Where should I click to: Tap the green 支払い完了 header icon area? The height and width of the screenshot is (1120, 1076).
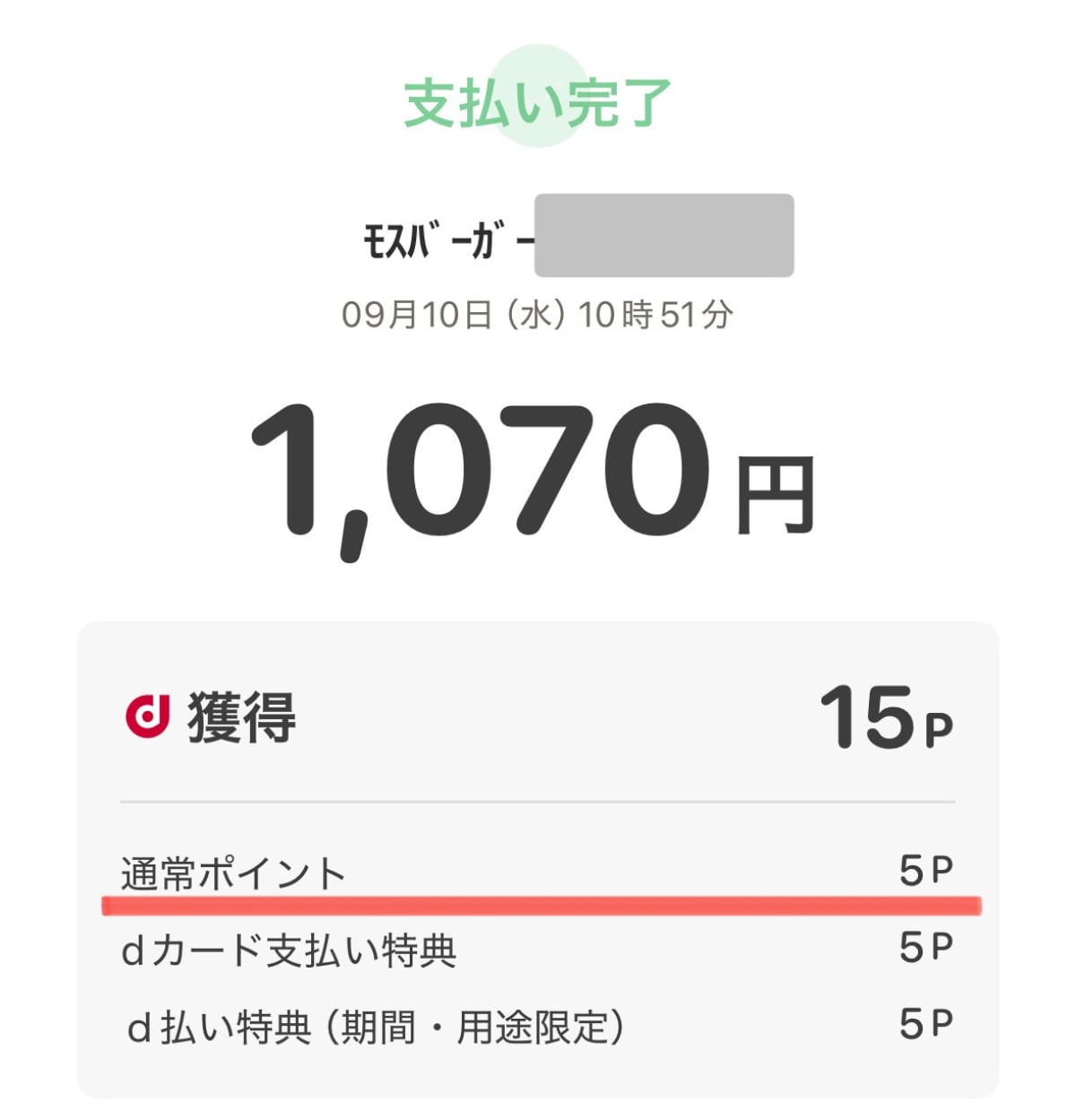point(538,97)
